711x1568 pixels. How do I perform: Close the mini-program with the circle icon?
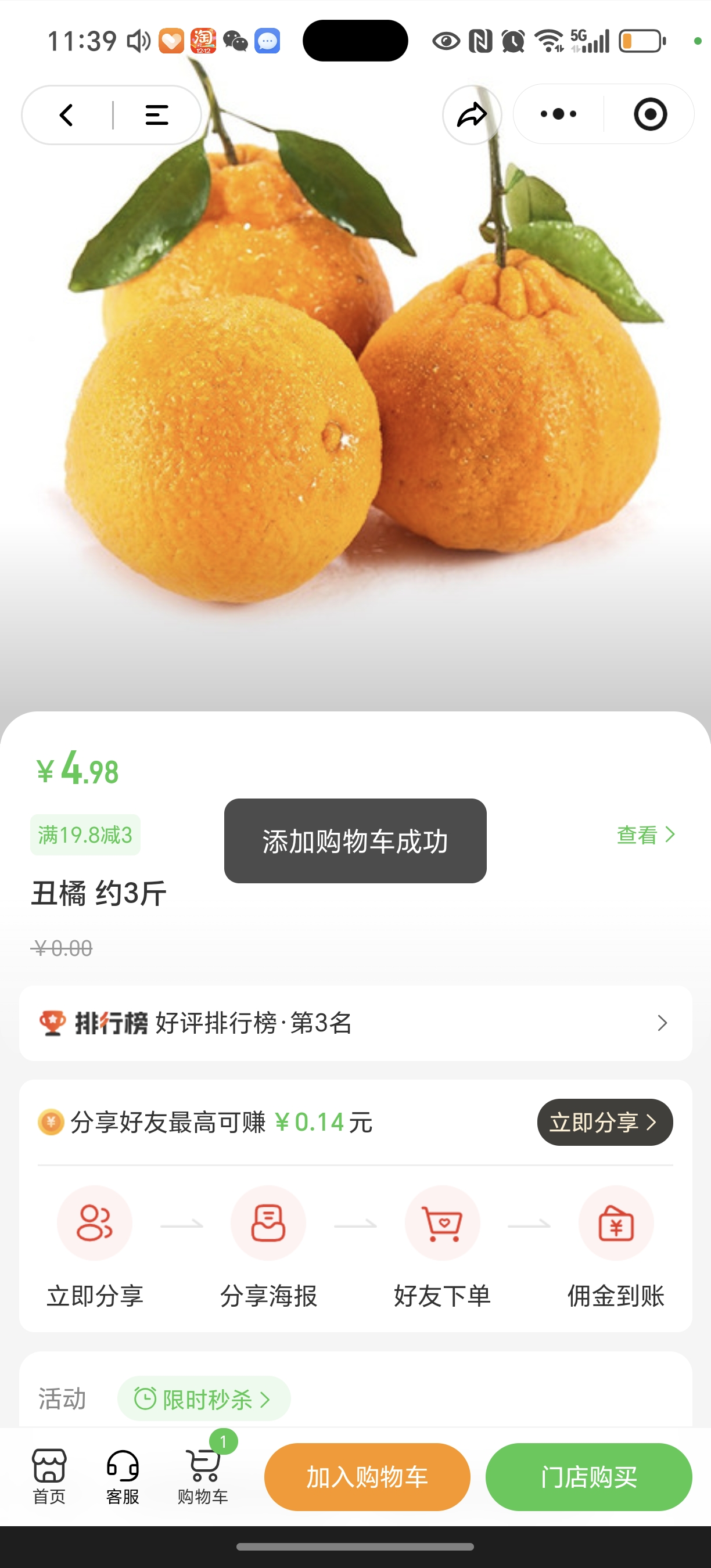tap(650, 114)
